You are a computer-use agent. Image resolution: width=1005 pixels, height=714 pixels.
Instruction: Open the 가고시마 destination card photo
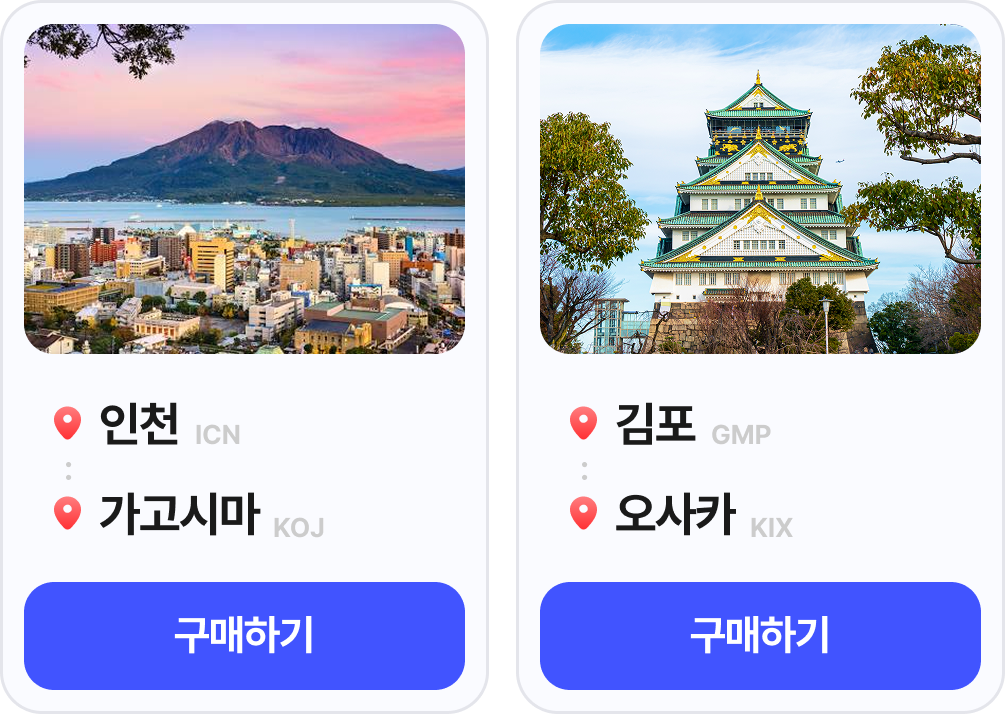click(244, 189)
